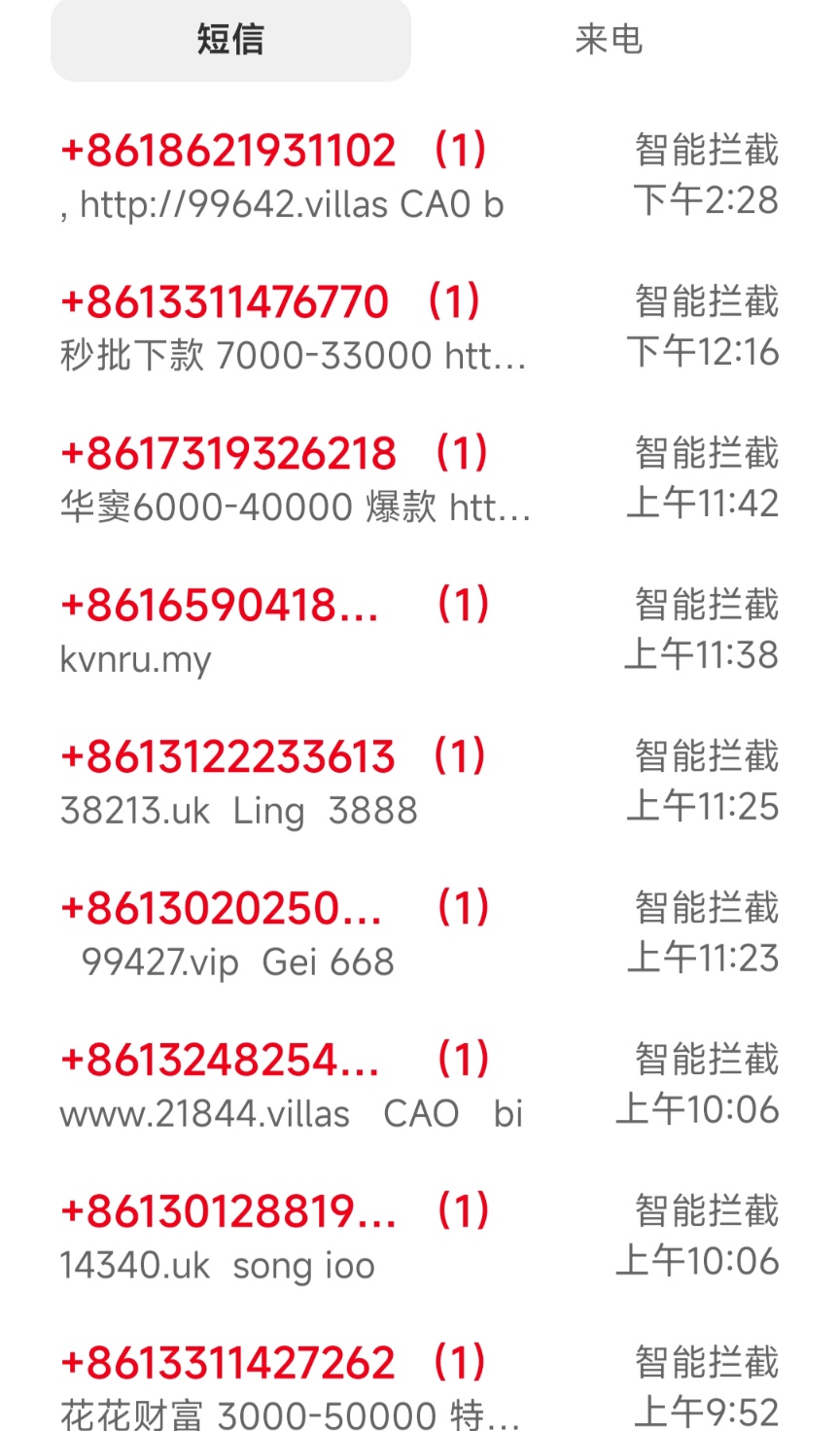Switch to the 来电 tab
The width and height of the screenshot is (840, 1431).
609,40
